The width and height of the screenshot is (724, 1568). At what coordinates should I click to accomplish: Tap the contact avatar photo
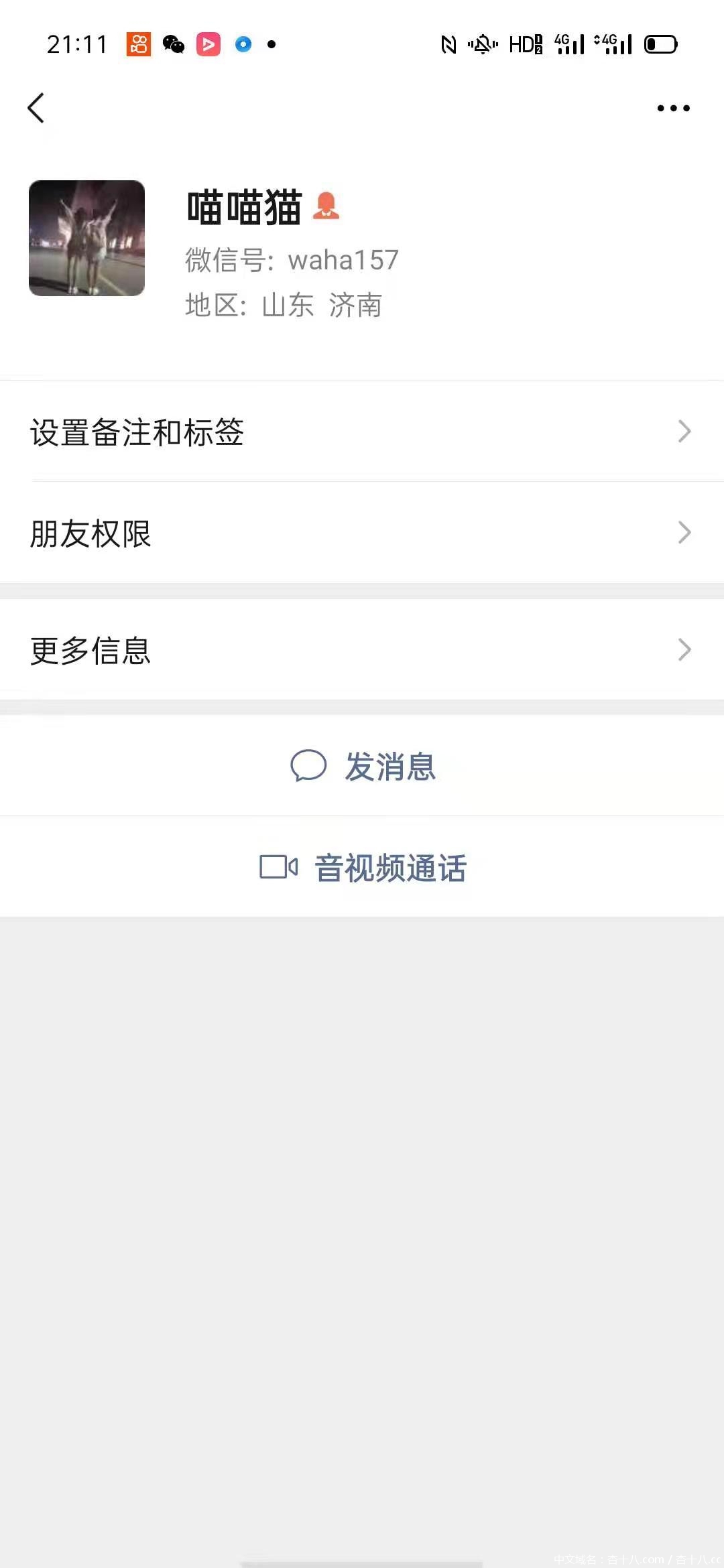click(x=86, y=238)
